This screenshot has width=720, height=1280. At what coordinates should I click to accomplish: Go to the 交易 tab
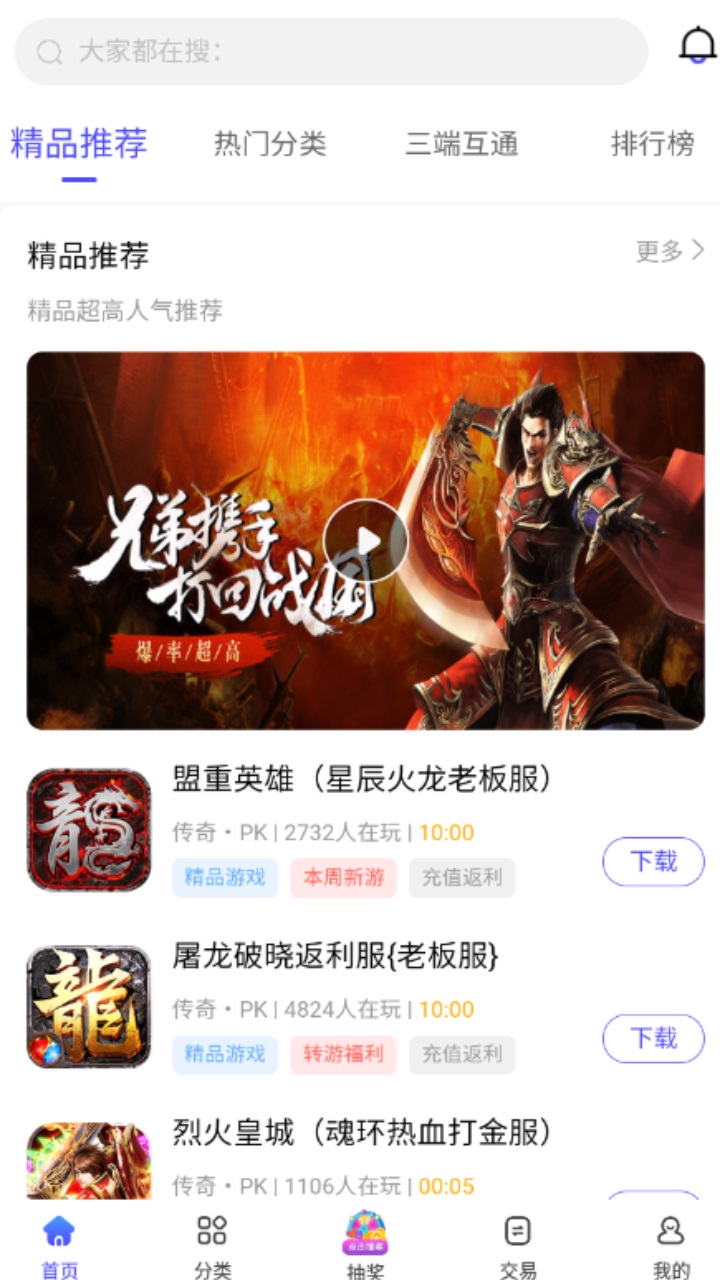coord(517,1245)
